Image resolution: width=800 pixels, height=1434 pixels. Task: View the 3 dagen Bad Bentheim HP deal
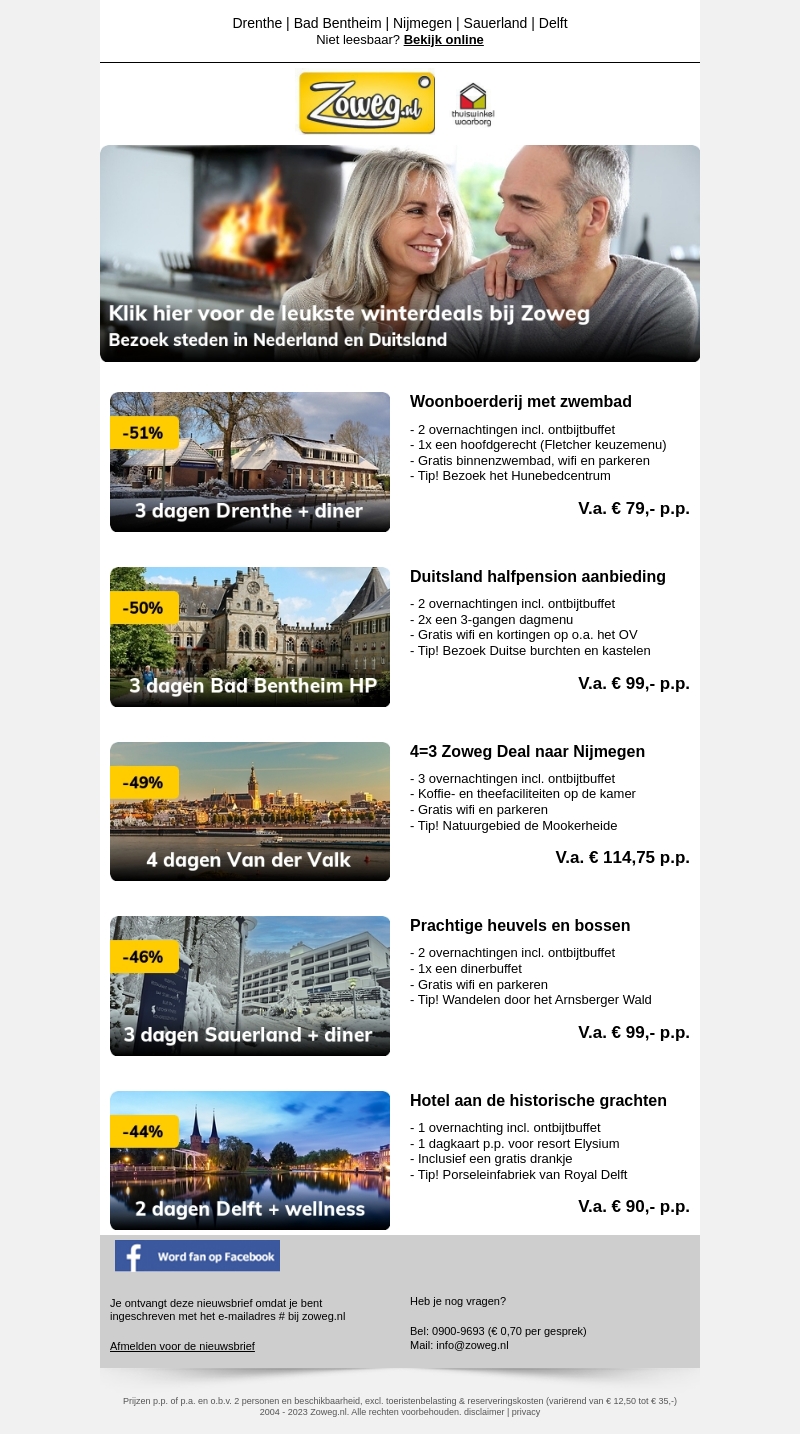[x=250, y=637]
